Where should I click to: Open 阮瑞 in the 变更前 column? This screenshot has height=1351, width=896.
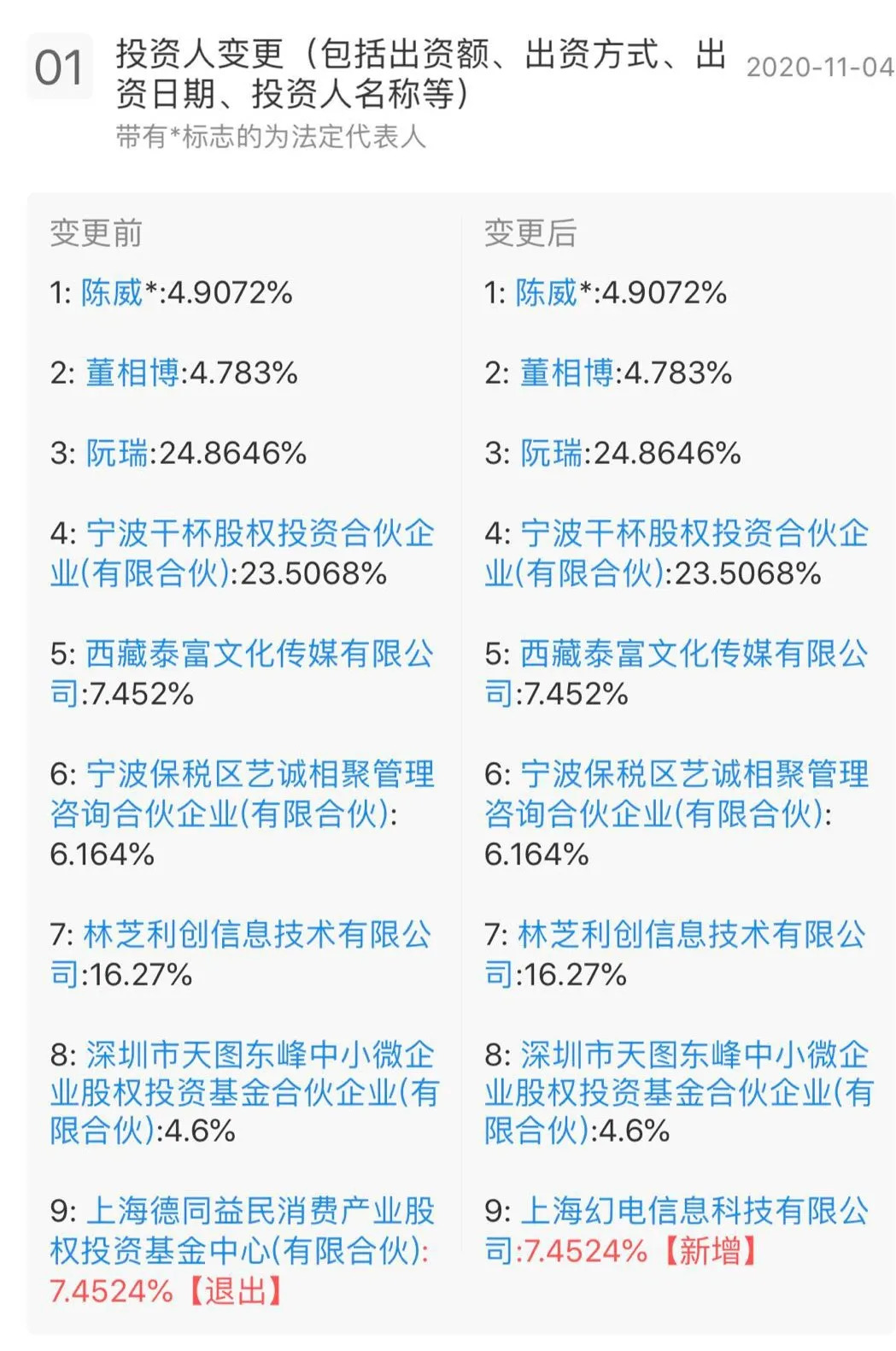point(117,453)
